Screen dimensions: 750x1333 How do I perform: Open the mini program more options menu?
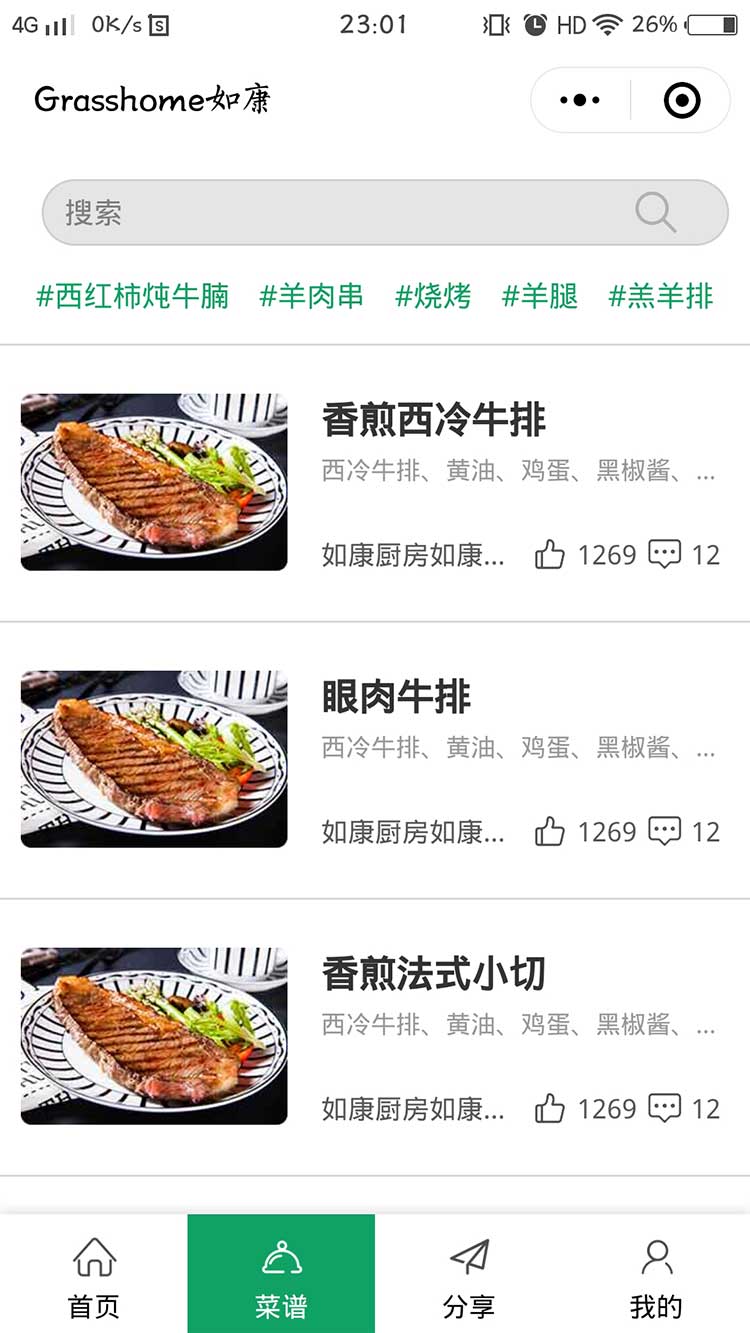(x=581, y=100)
